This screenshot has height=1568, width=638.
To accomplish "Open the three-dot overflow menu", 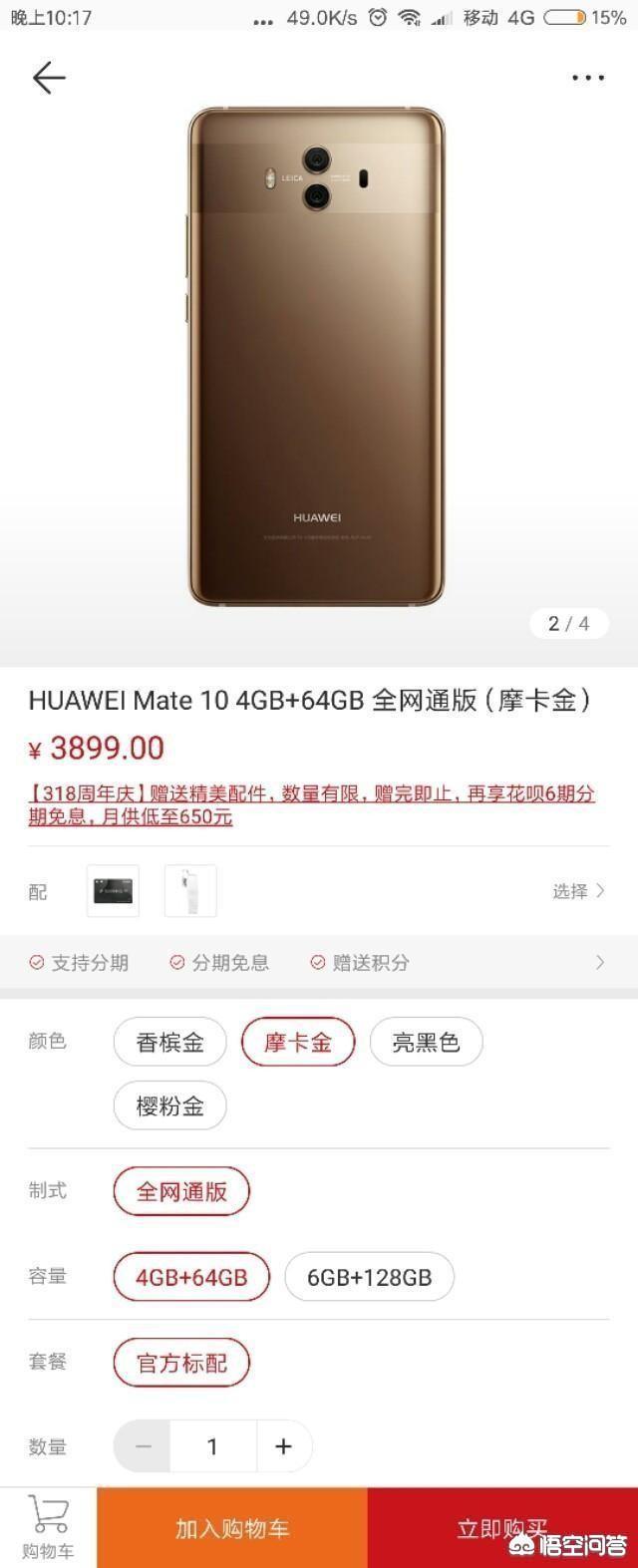I will tap(588, 78).
